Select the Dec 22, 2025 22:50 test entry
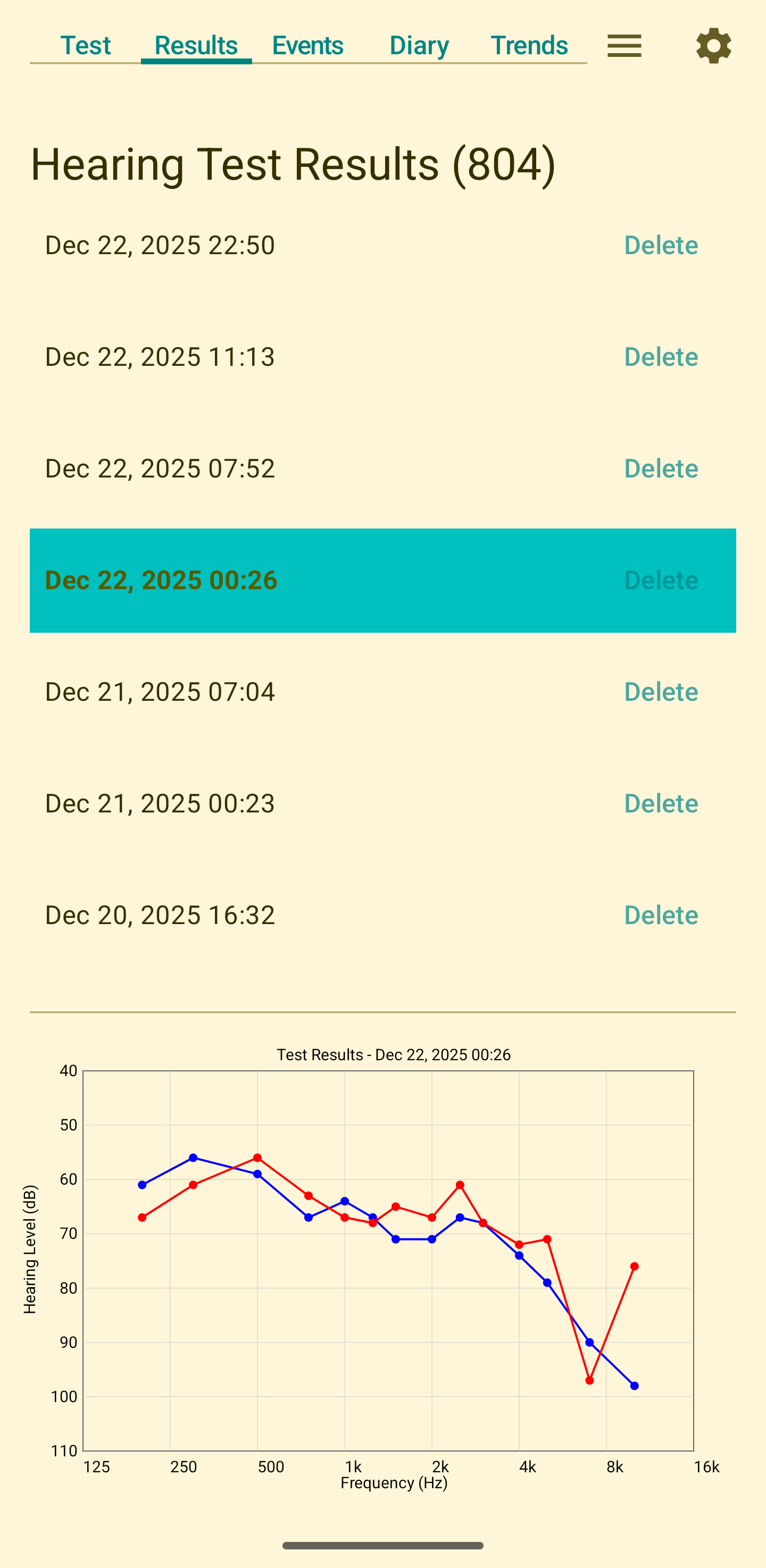The image size is (766, 1568). coord(160,245)
